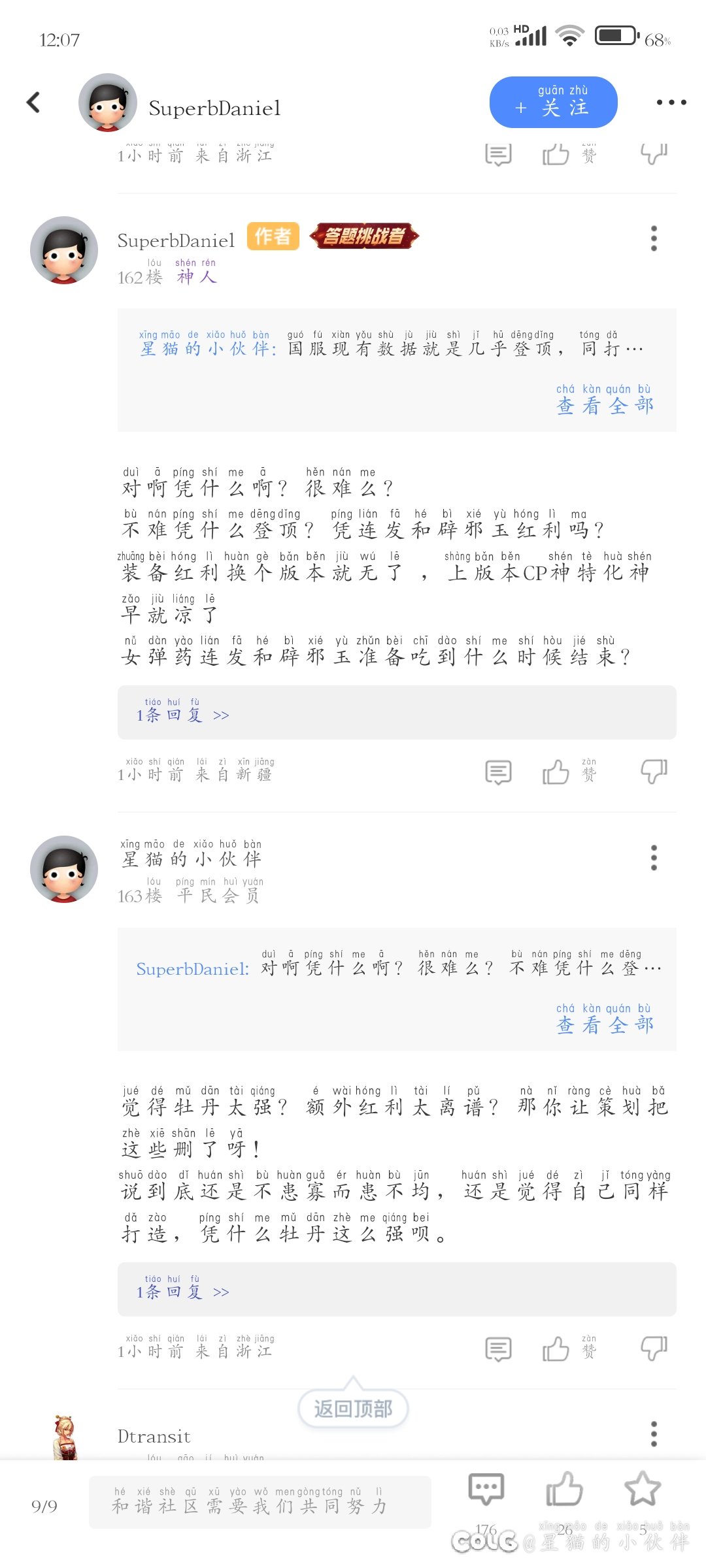Dislike the floor 163 comment
The width and height of the screenshot is (706, 1568).
653,1348
